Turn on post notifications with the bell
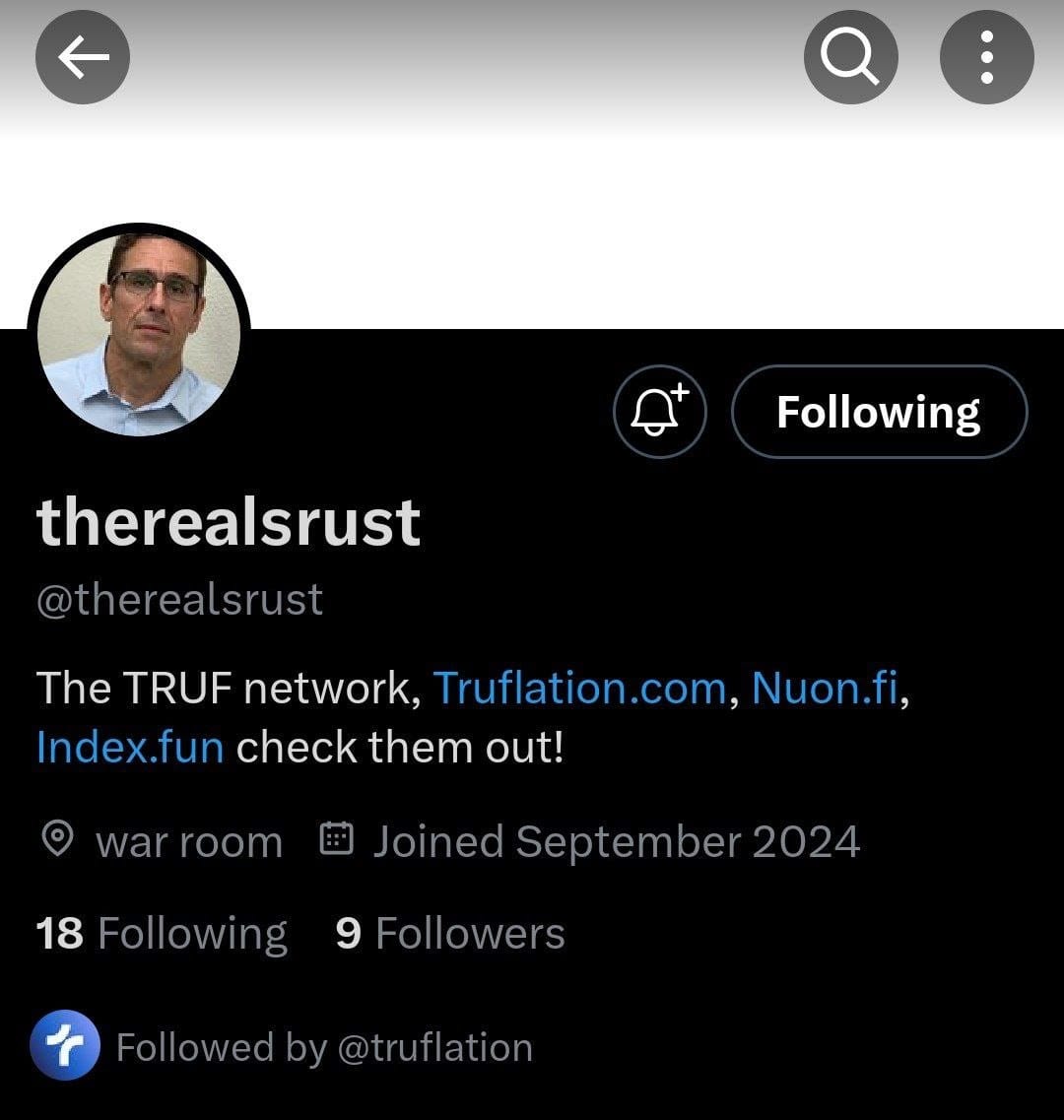 click(x=659, y=412)
